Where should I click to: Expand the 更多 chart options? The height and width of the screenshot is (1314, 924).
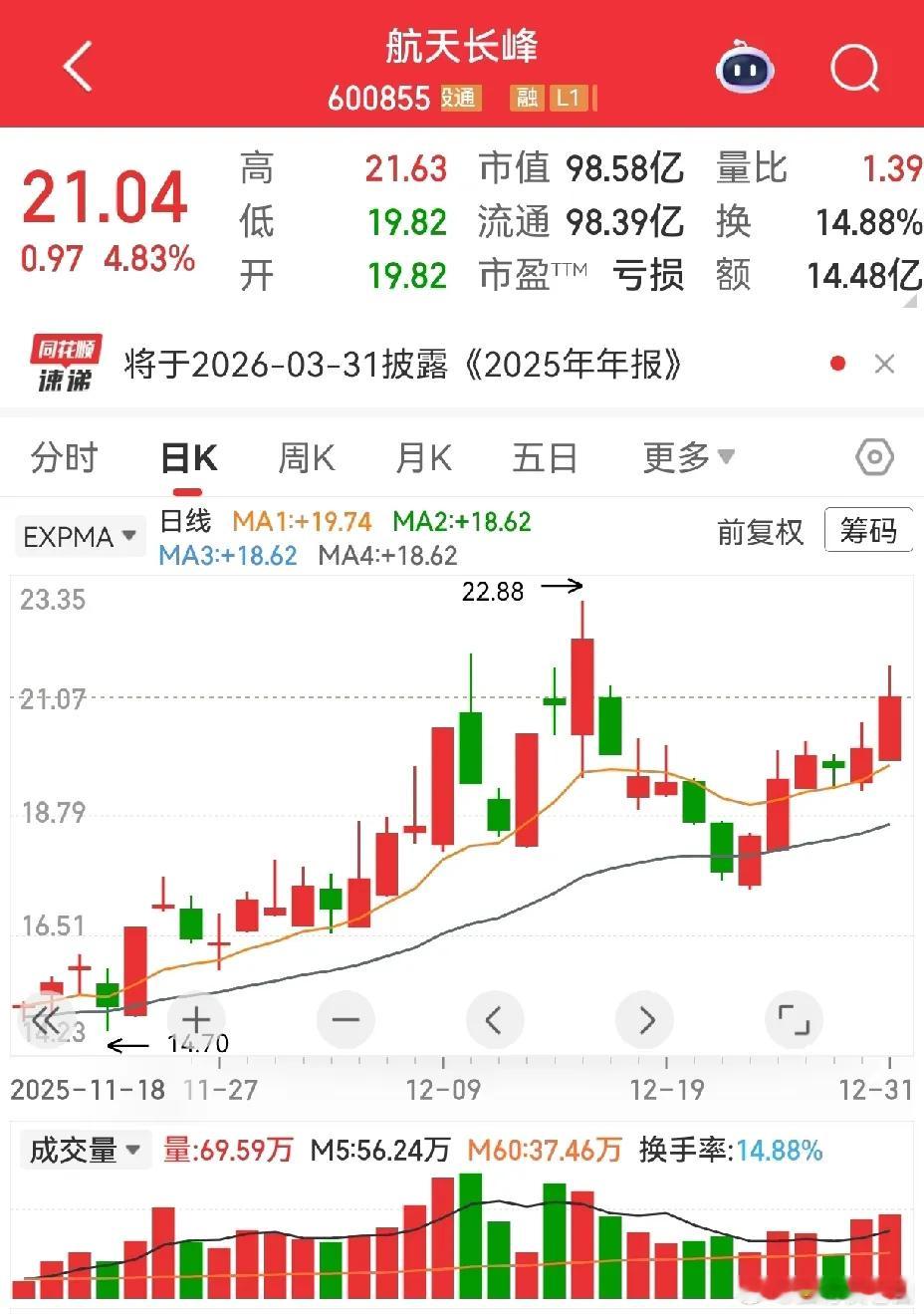tap(689, 458)
